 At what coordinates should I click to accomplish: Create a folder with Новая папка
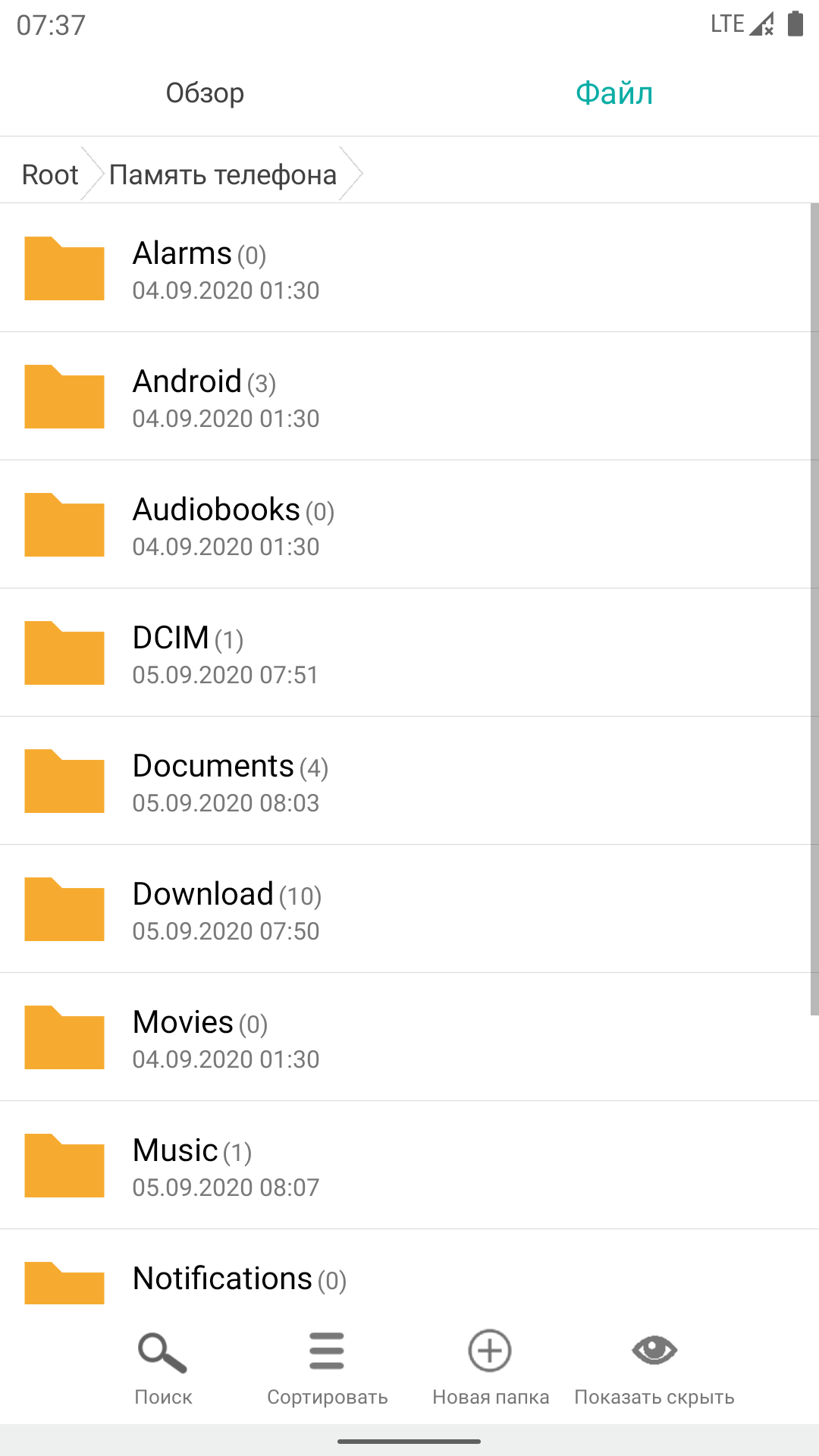pos(491,1369)
